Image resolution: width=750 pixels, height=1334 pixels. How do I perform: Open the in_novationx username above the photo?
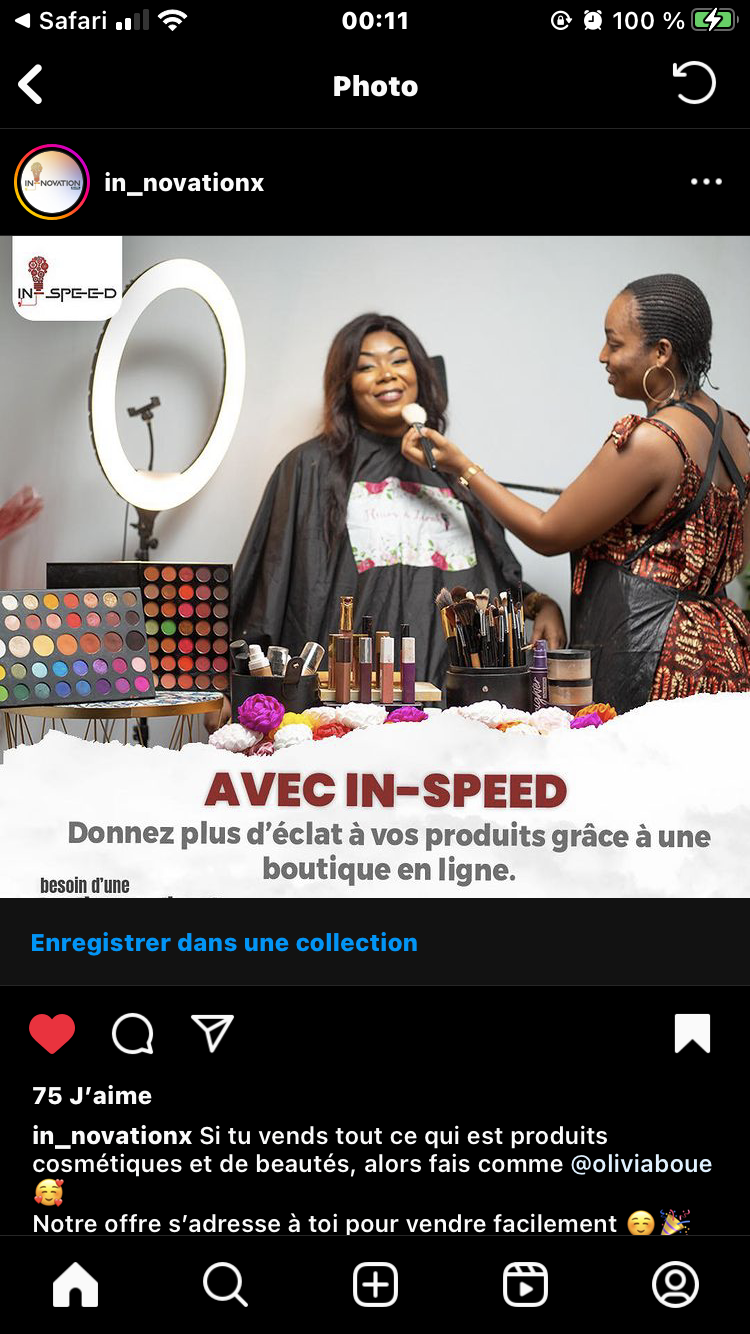click(184, 183)
